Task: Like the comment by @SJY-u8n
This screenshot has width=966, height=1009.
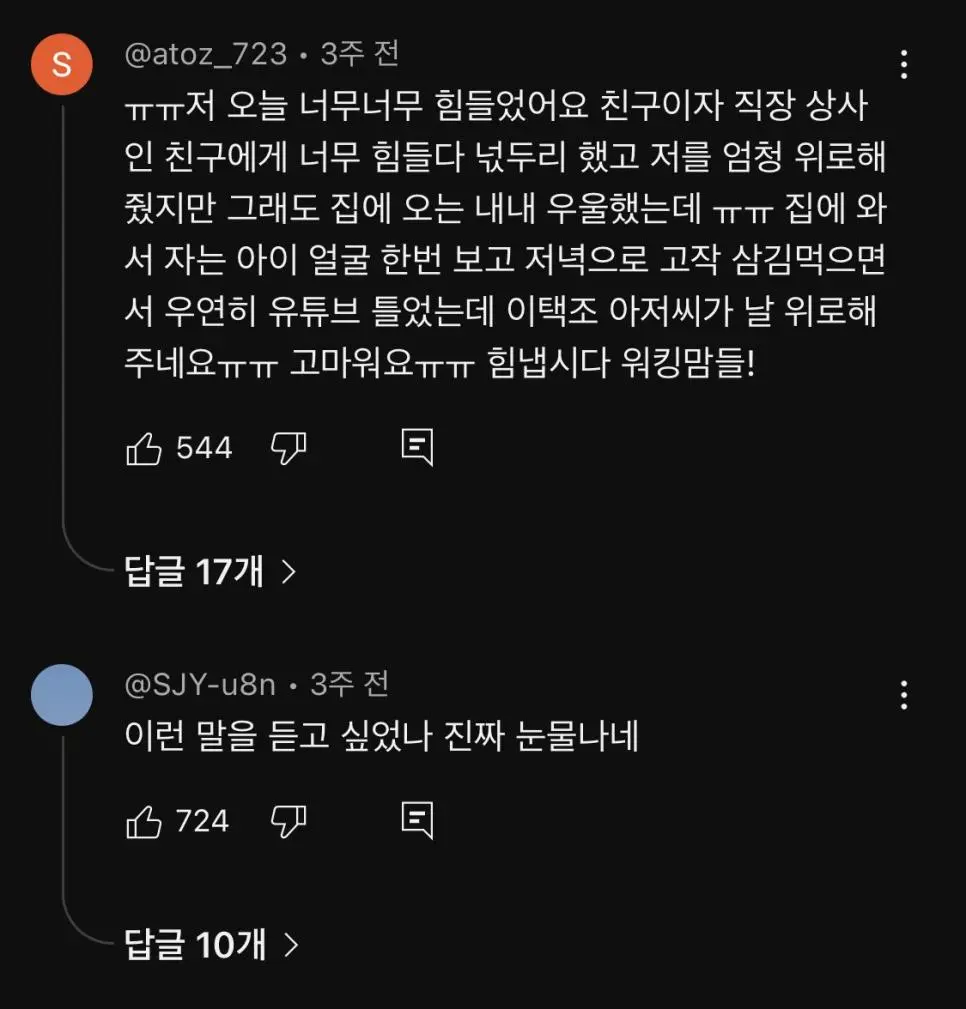Action: pyautogui.click(x=144, y=822)
